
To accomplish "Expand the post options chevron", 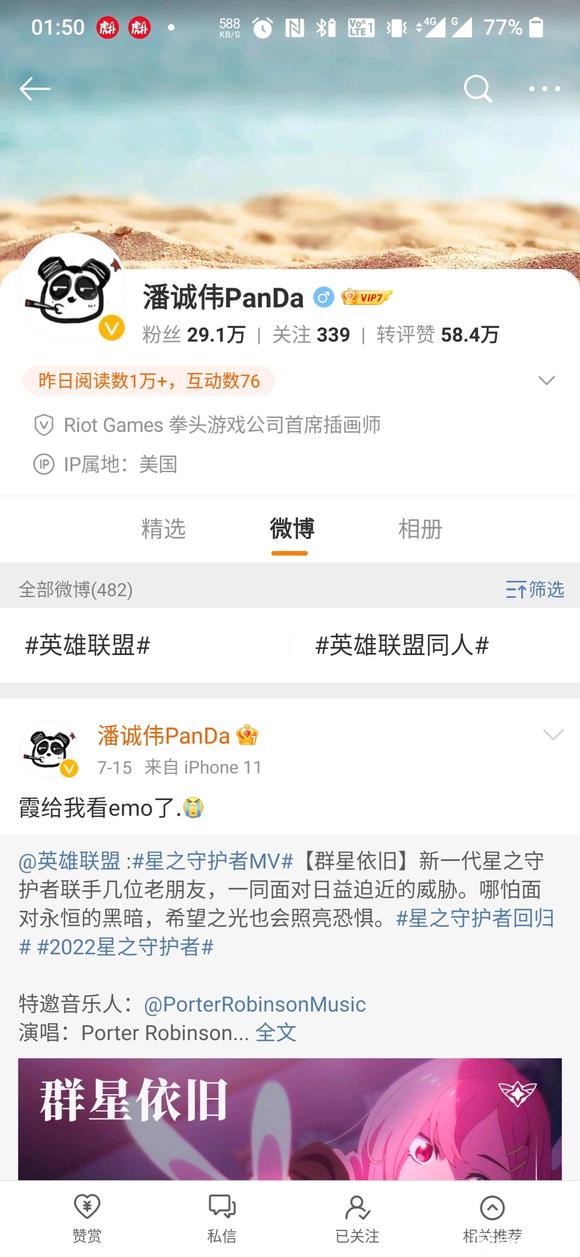I will (x=553, y=735).
